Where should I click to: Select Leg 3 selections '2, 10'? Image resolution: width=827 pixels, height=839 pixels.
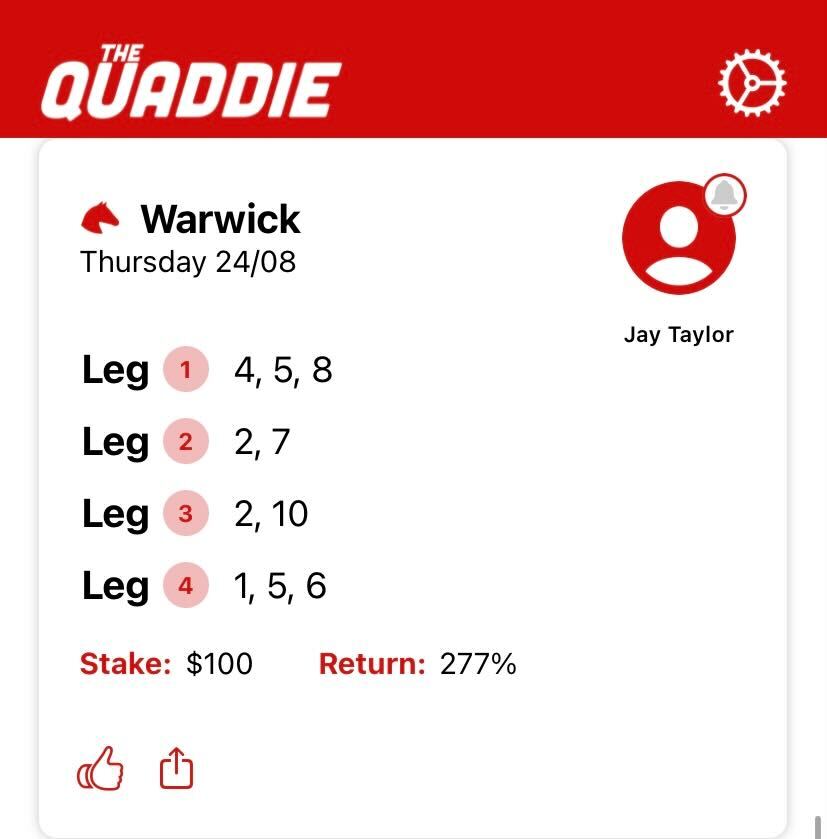point(271,513)
